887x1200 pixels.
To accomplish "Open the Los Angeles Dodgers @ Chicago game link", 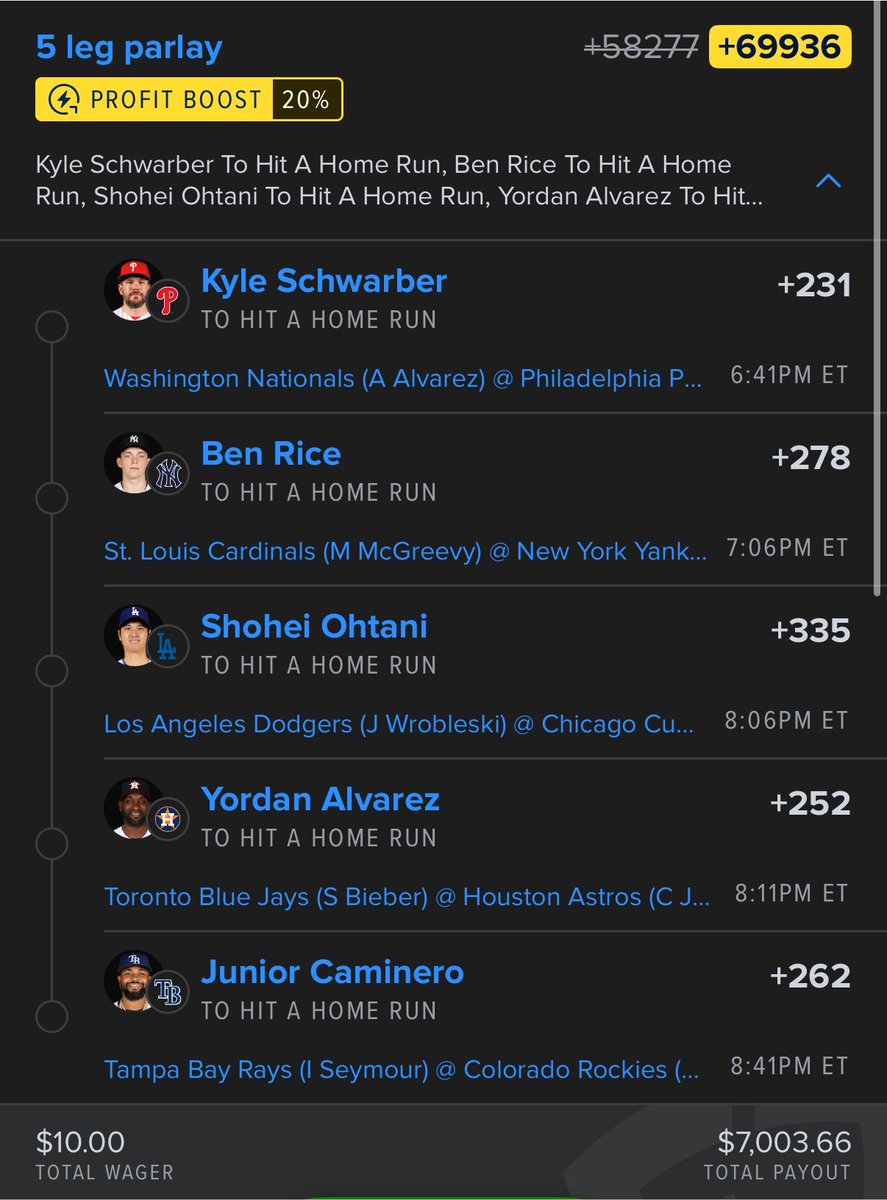I will [399, 724].
